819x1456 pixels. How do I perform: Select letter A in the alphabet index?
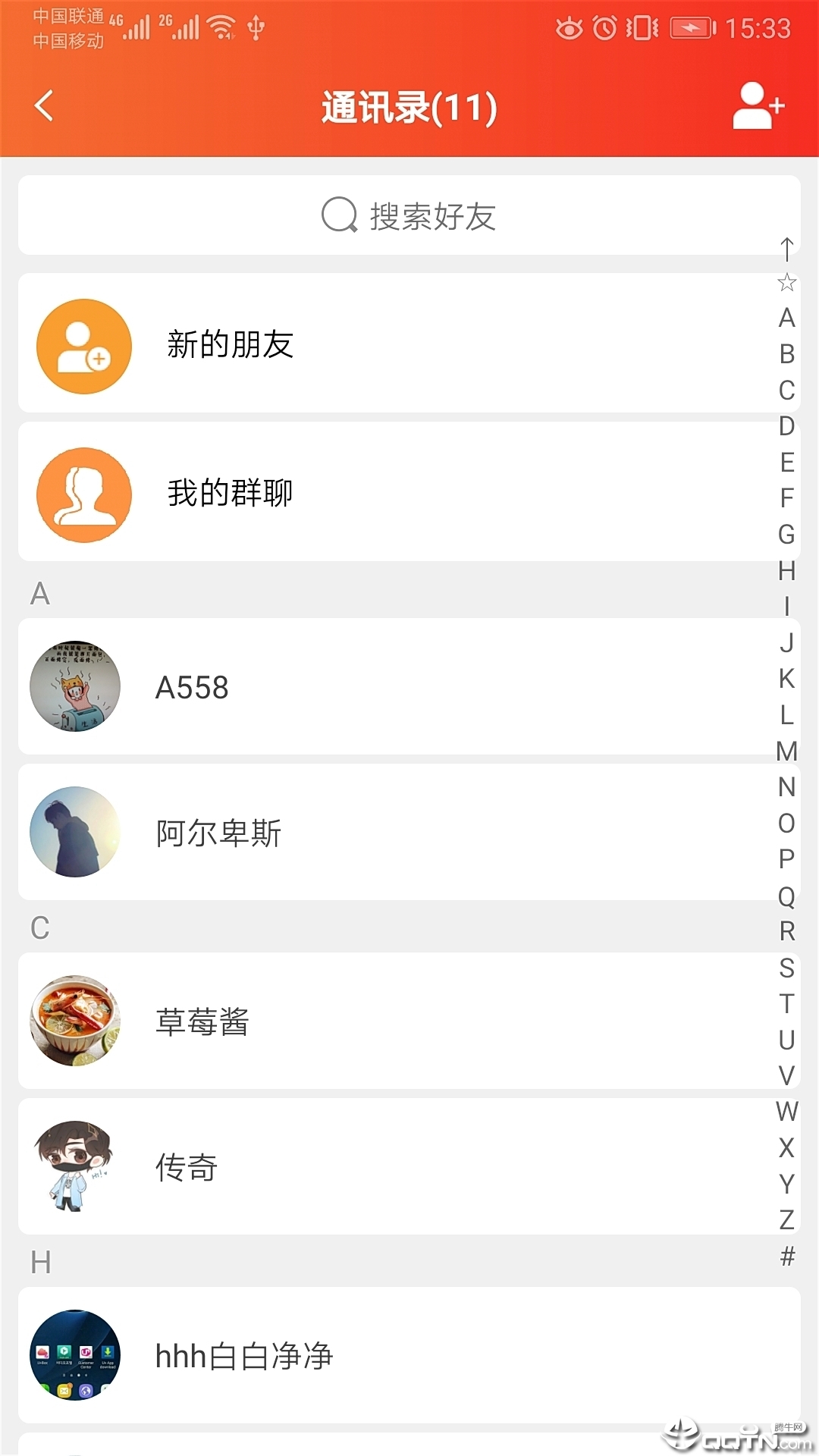786,318
